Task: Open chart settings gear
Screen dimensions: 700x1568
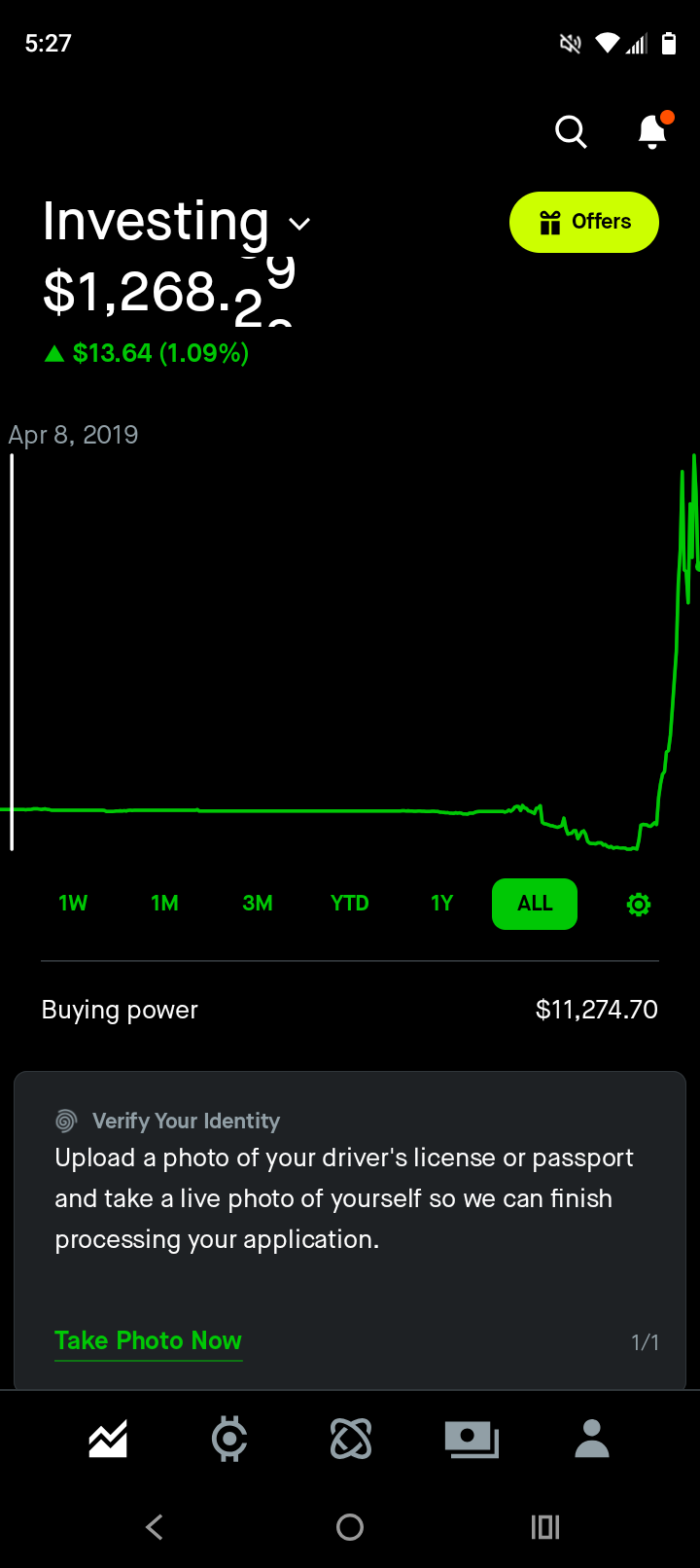Action: (639, 905)
